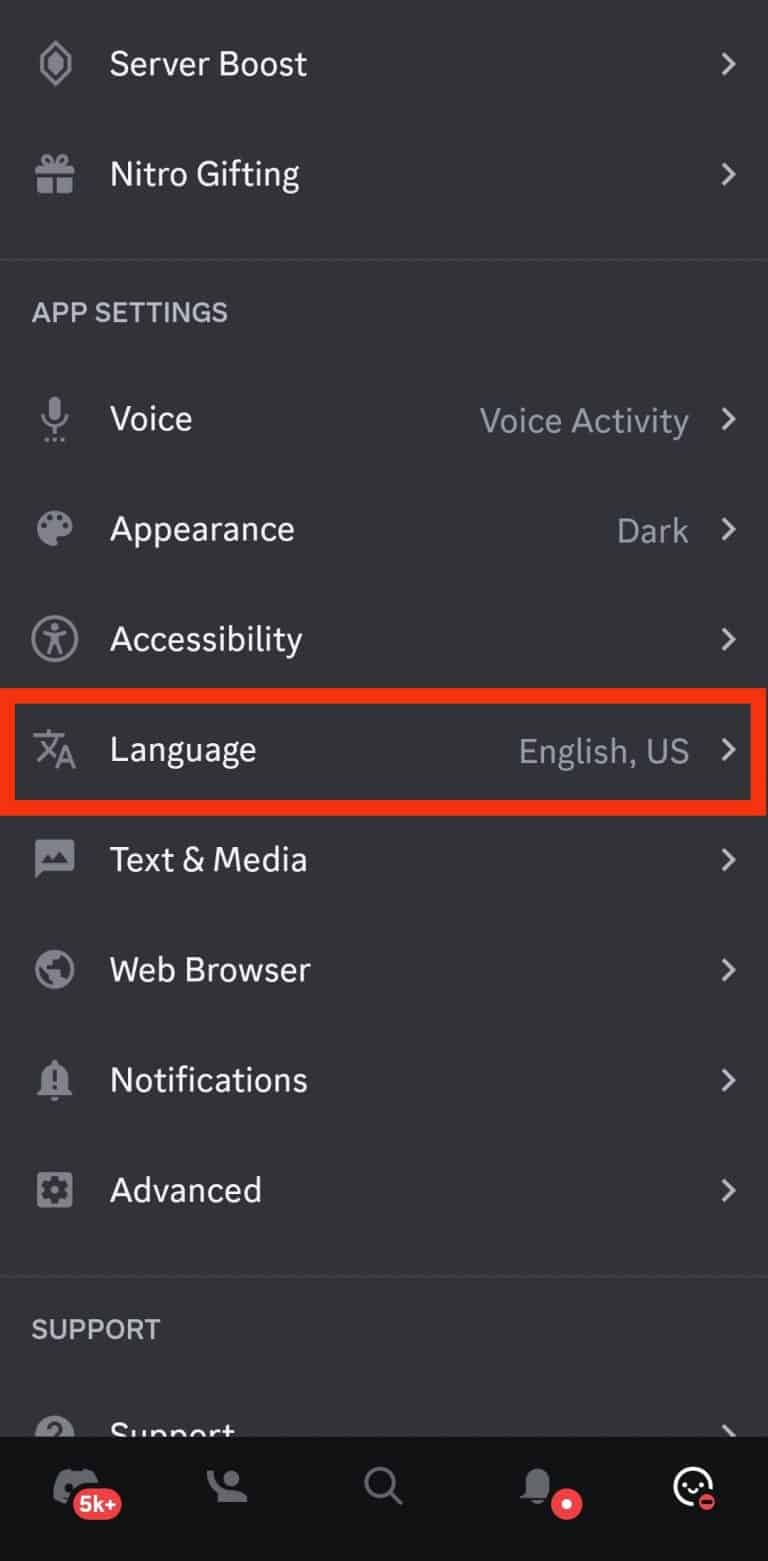768x1561 pixels.
Task: Click the Support icon at the bottom list
Action: pyautogui.click(x=54, y=1430)
